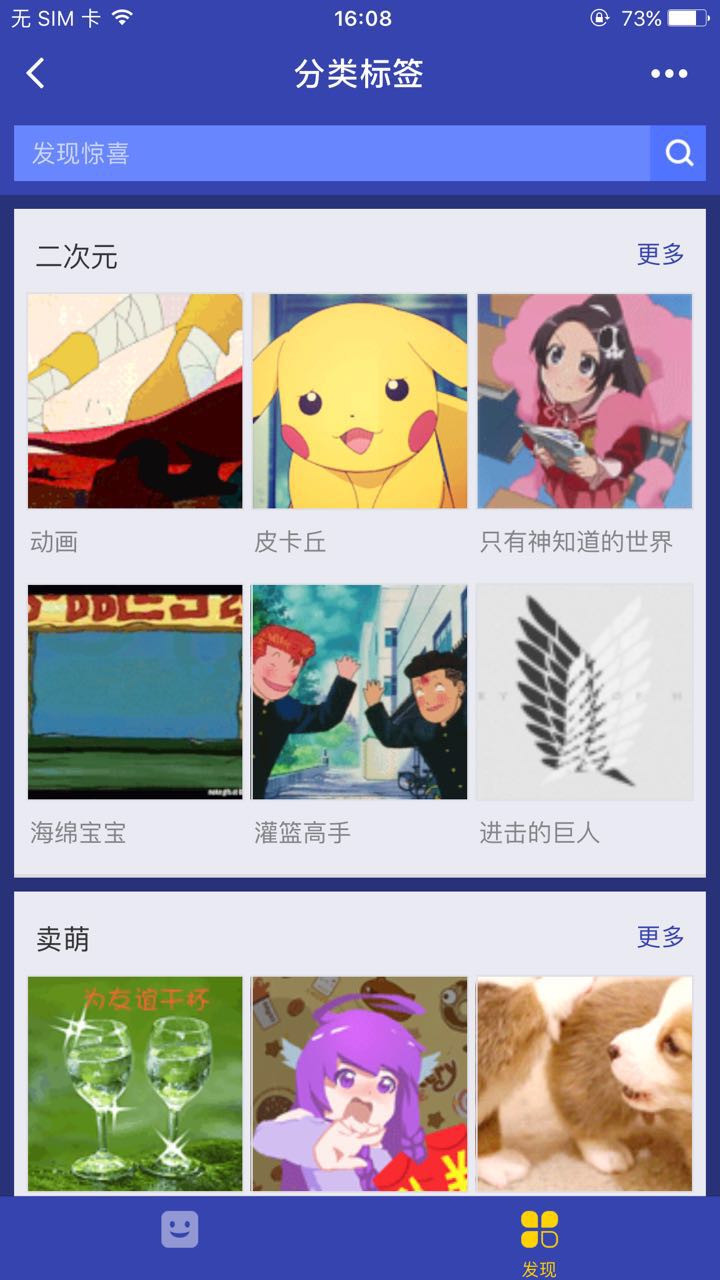View 更多 in the 卖萌 section
Screen dimensions: 720x1280
pos(660,937)
